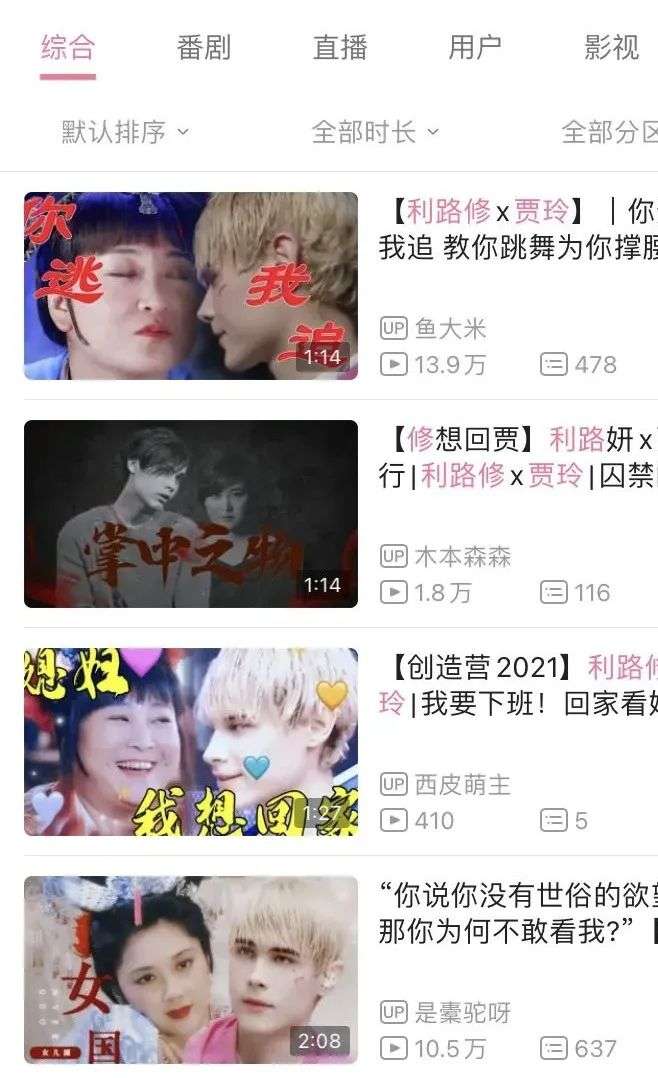Go to the 影视 tab
The height and width of the screenshot is (1078, 658).
[x=611, y=47]
